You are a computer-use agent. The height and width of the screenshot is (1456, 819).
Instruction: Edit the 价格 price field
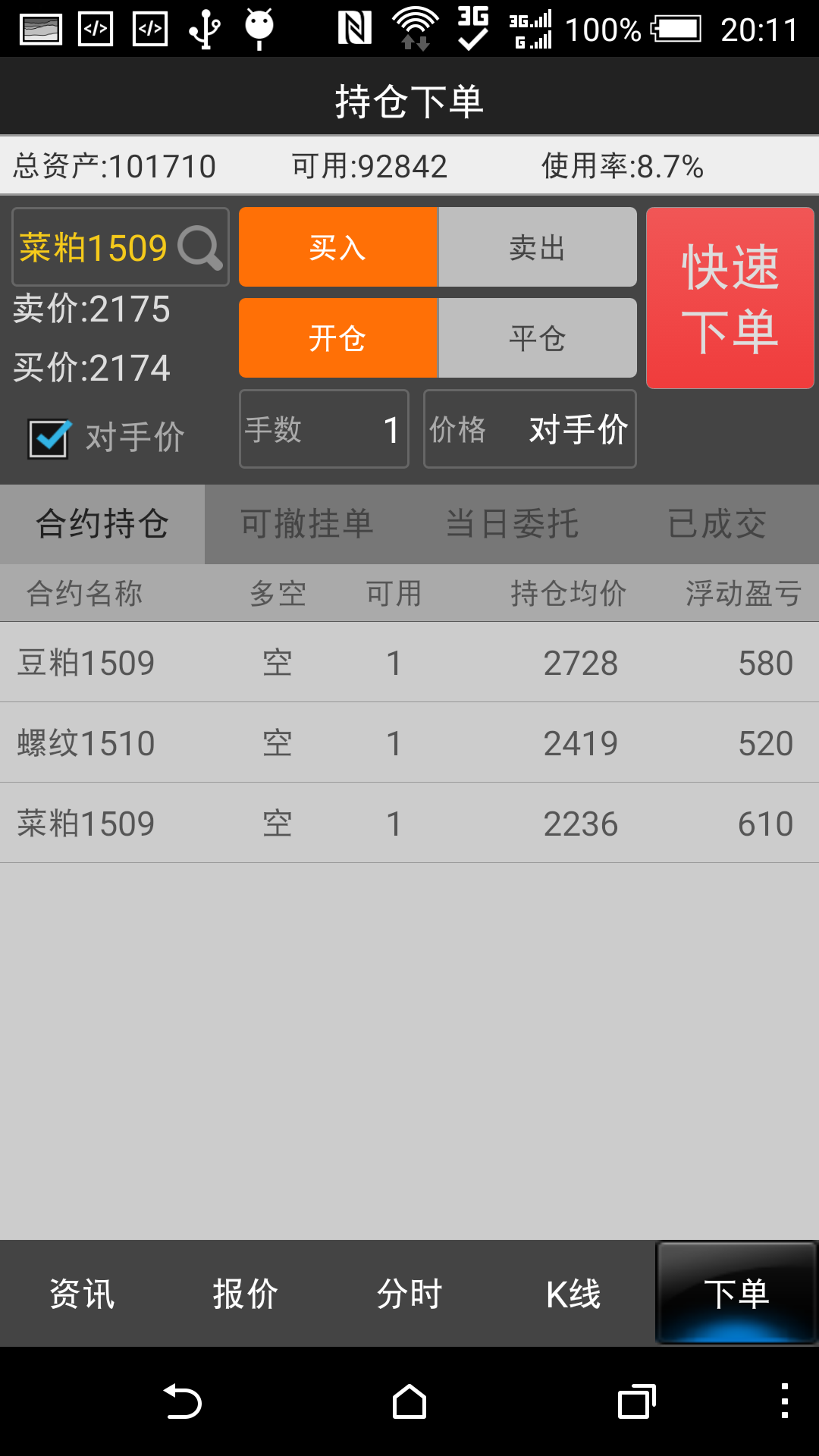point(530,429)
